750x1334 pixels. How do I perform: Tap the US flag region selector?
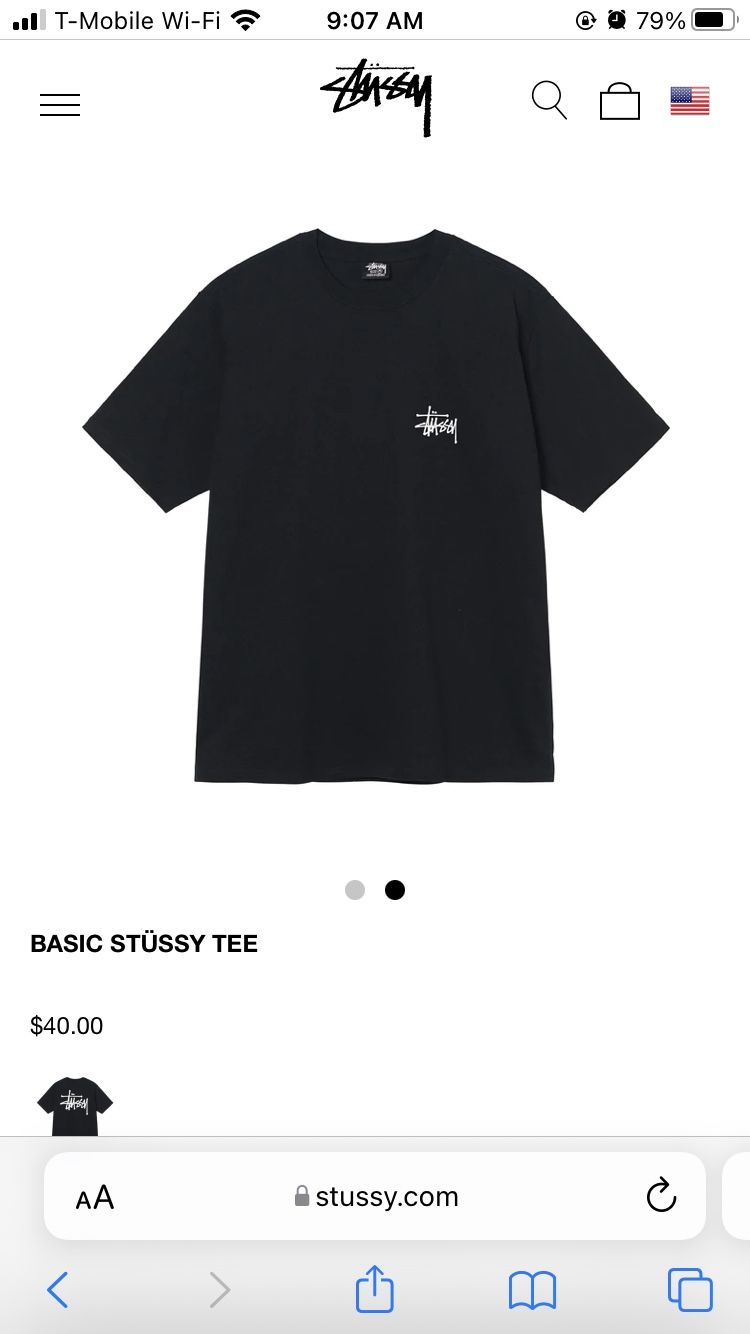(x=690, y=100)
